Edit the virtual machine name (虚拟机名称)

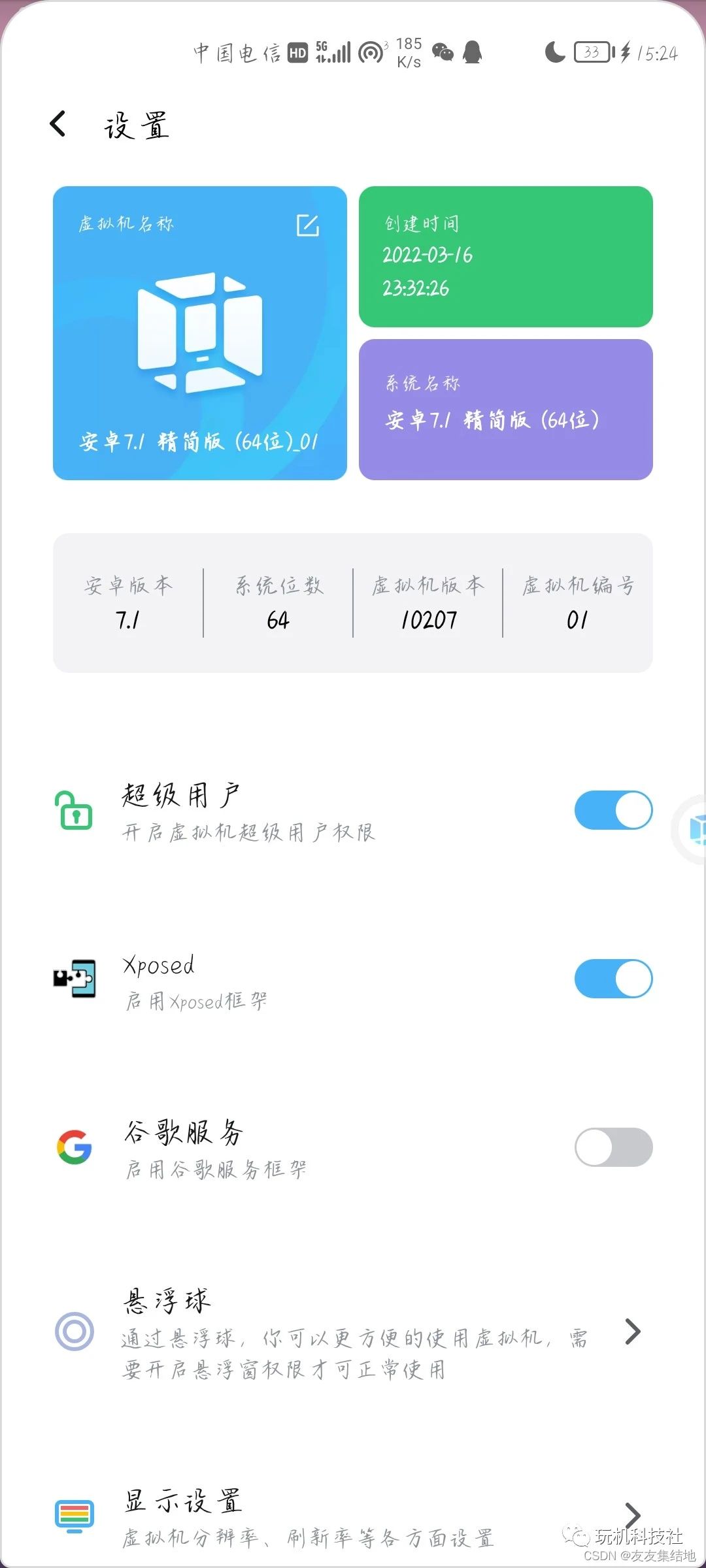[308, 225]
